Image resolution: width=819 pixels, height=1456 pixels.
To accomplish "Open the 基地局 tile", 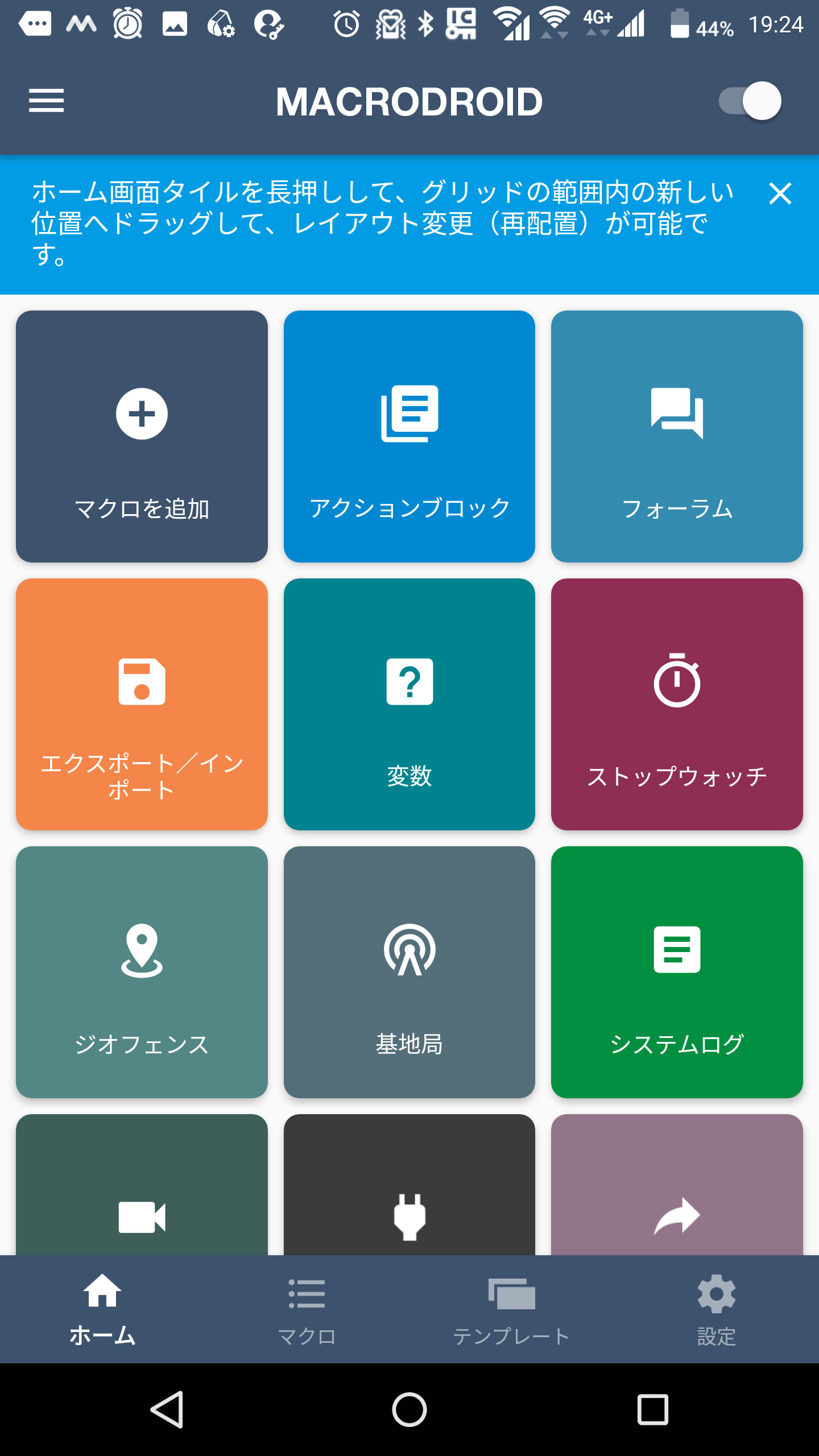I will tap(409, 972).
